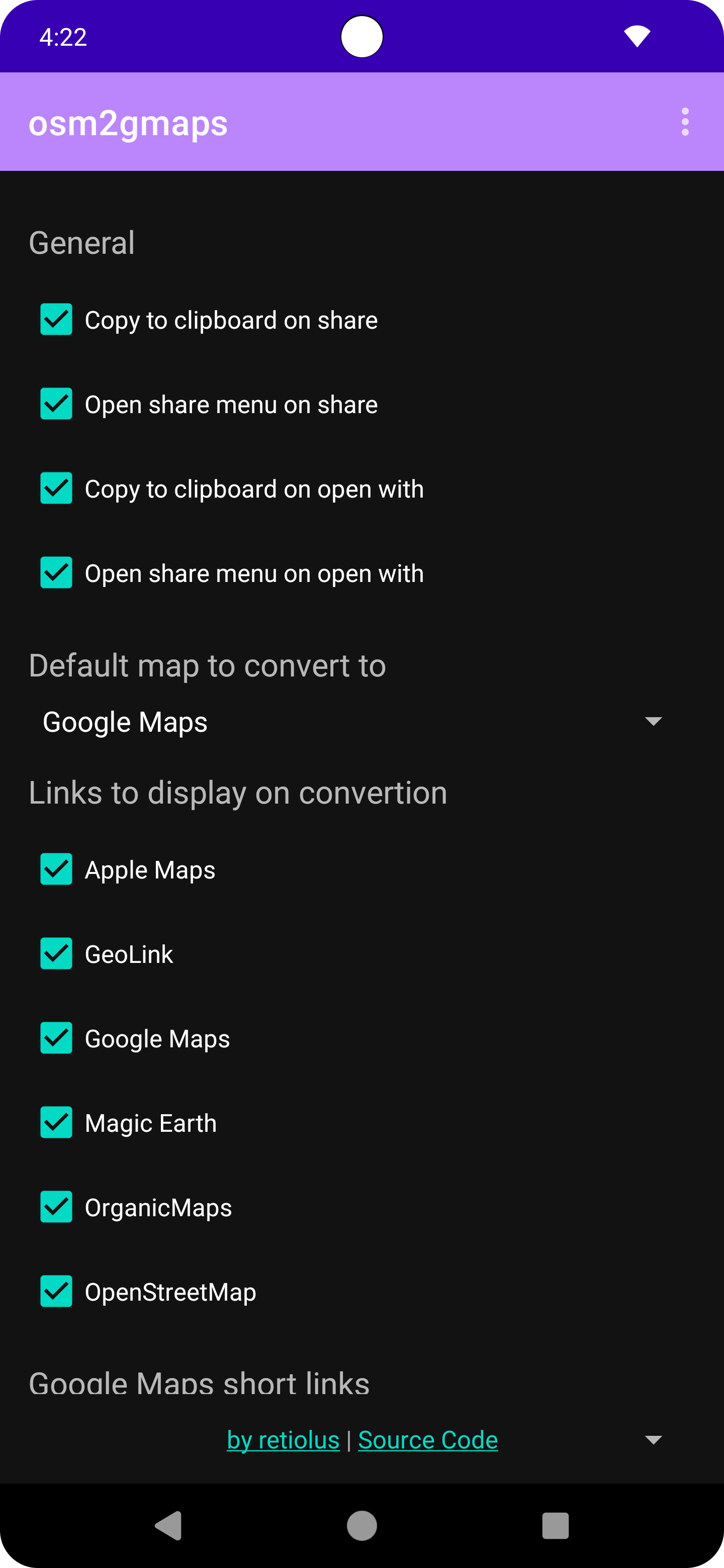
Task: Disable Copy to clipboard on open with
Action: (56, 488)
